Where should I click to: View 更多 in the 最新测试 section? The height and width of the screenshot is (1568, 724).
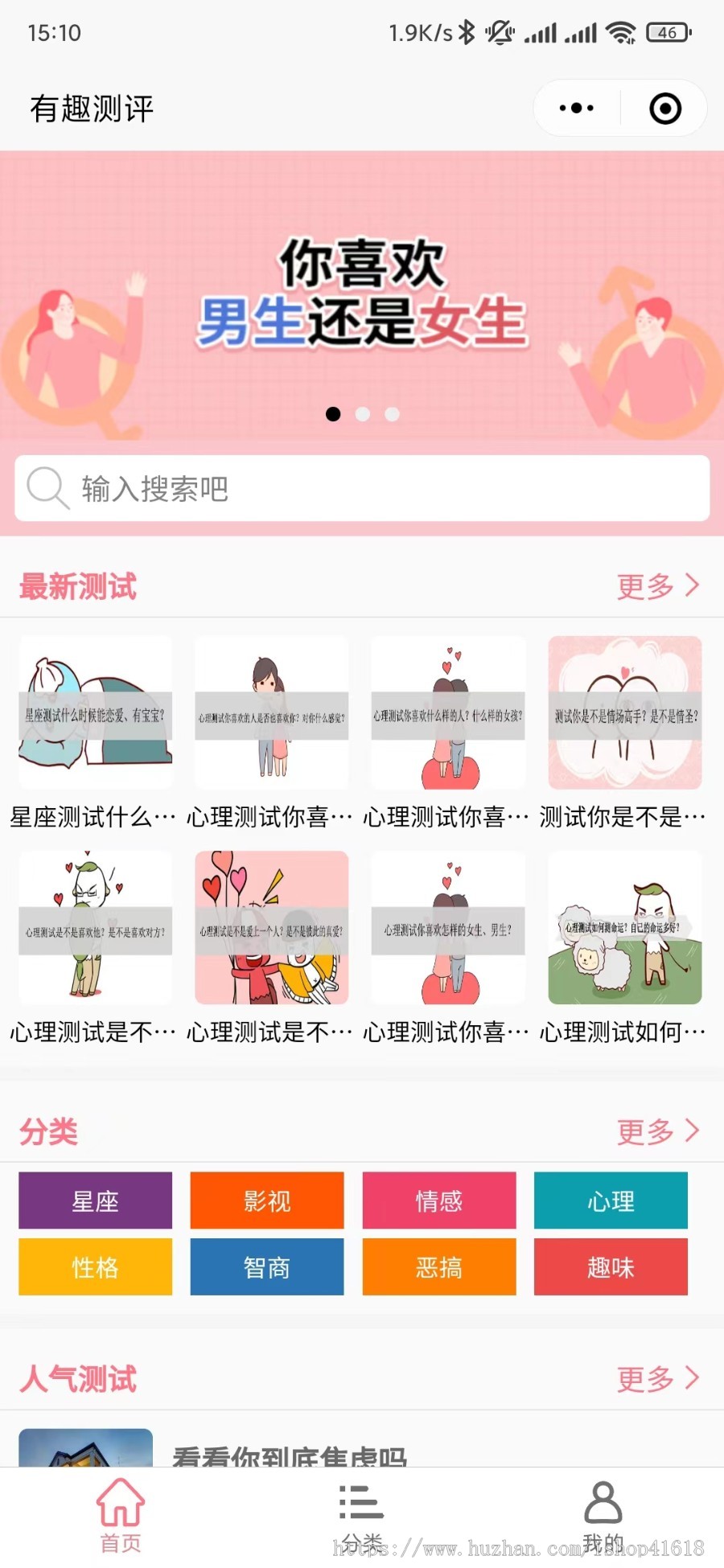point(657,586)
